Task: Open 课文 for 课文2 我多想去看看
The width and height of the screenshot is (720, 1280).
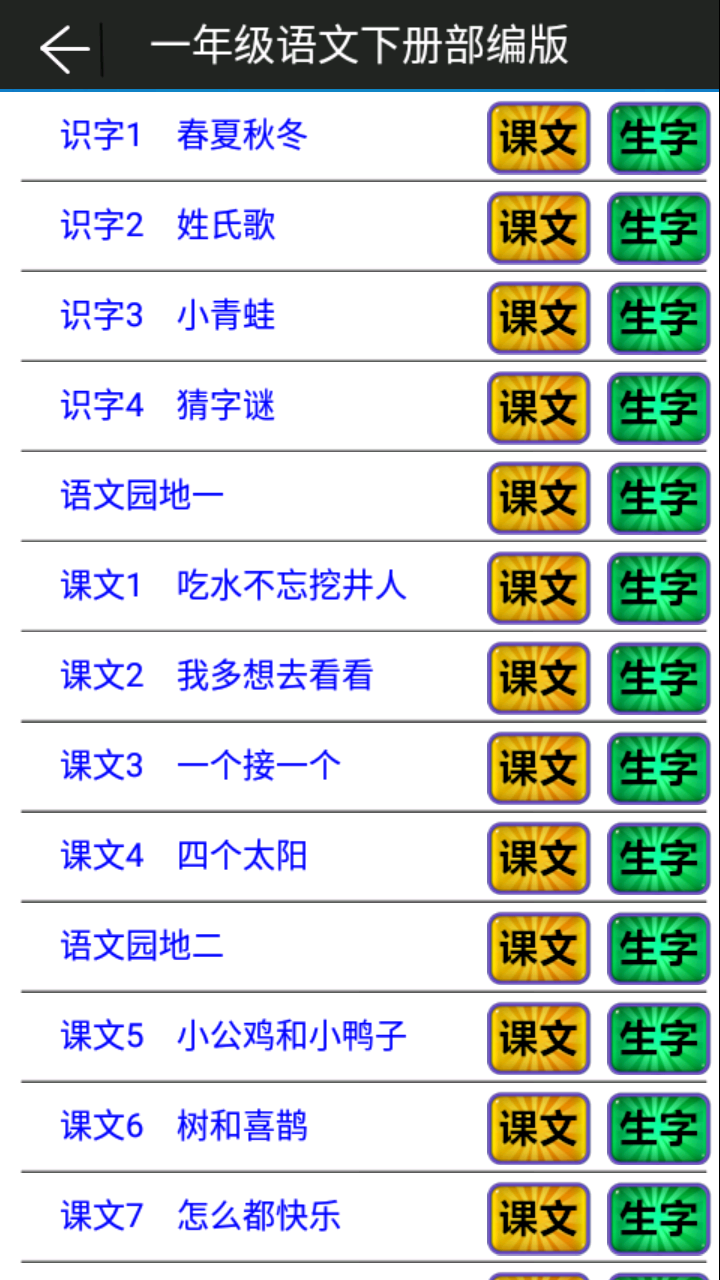Action: (x=538, y=678)
